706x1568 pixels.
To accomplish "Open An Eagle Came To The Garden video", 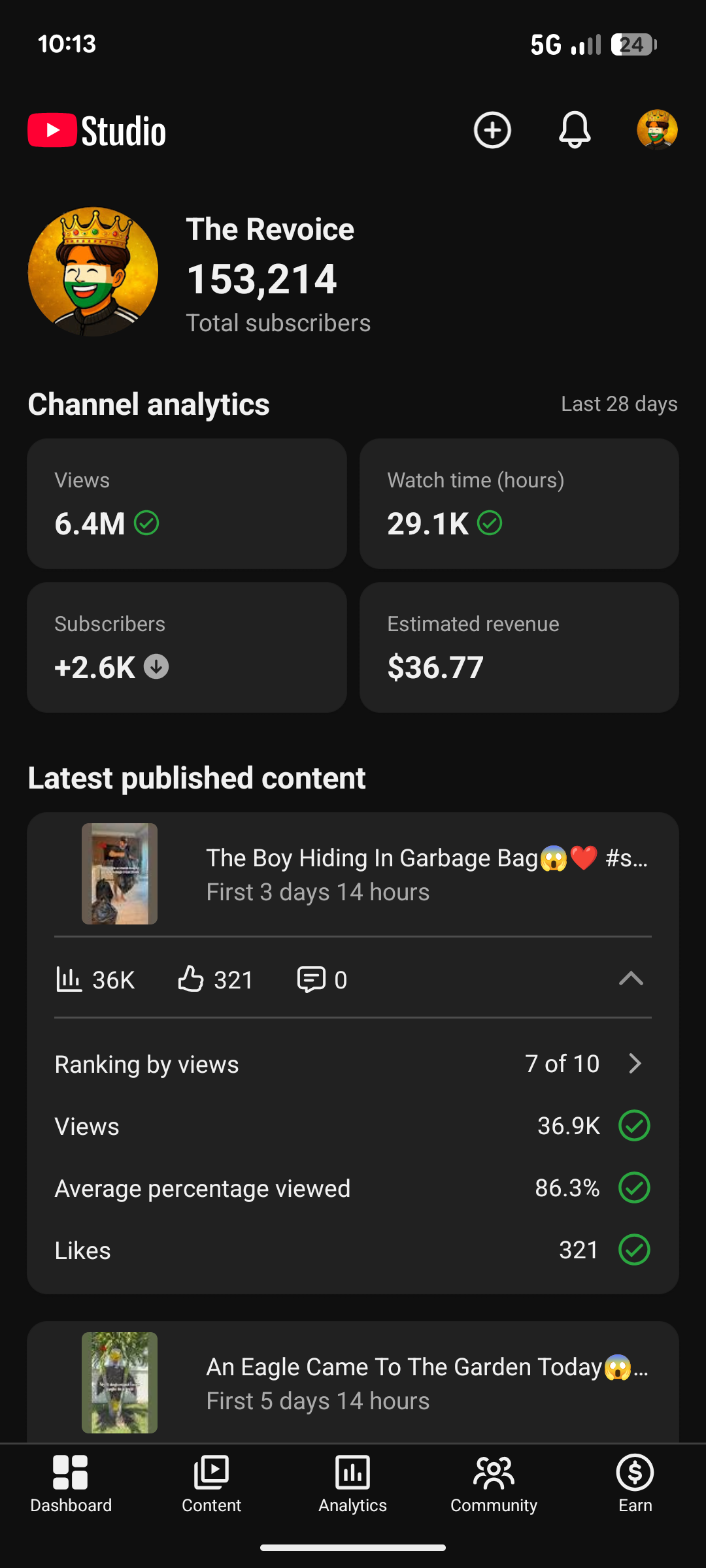I will (353, 1382).
